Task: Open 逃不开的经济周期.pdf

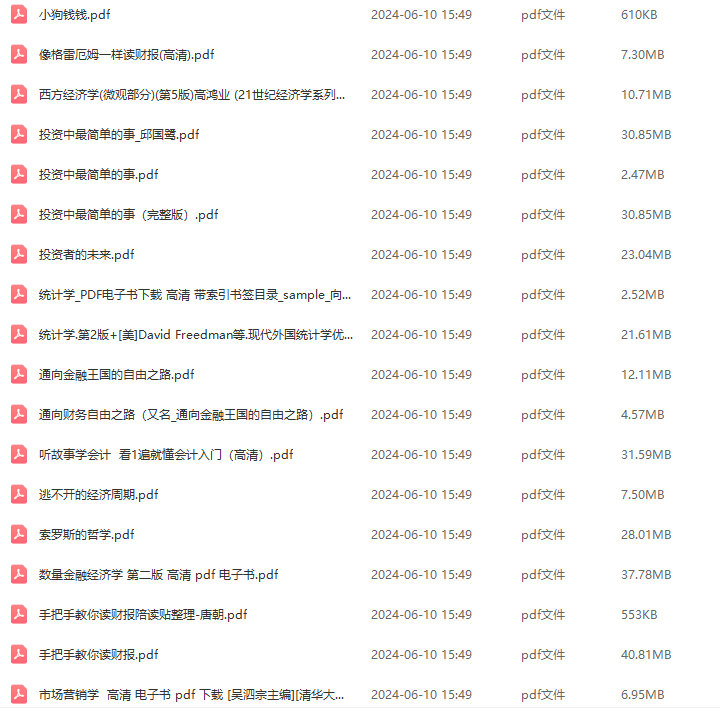Action: [98, 495]
